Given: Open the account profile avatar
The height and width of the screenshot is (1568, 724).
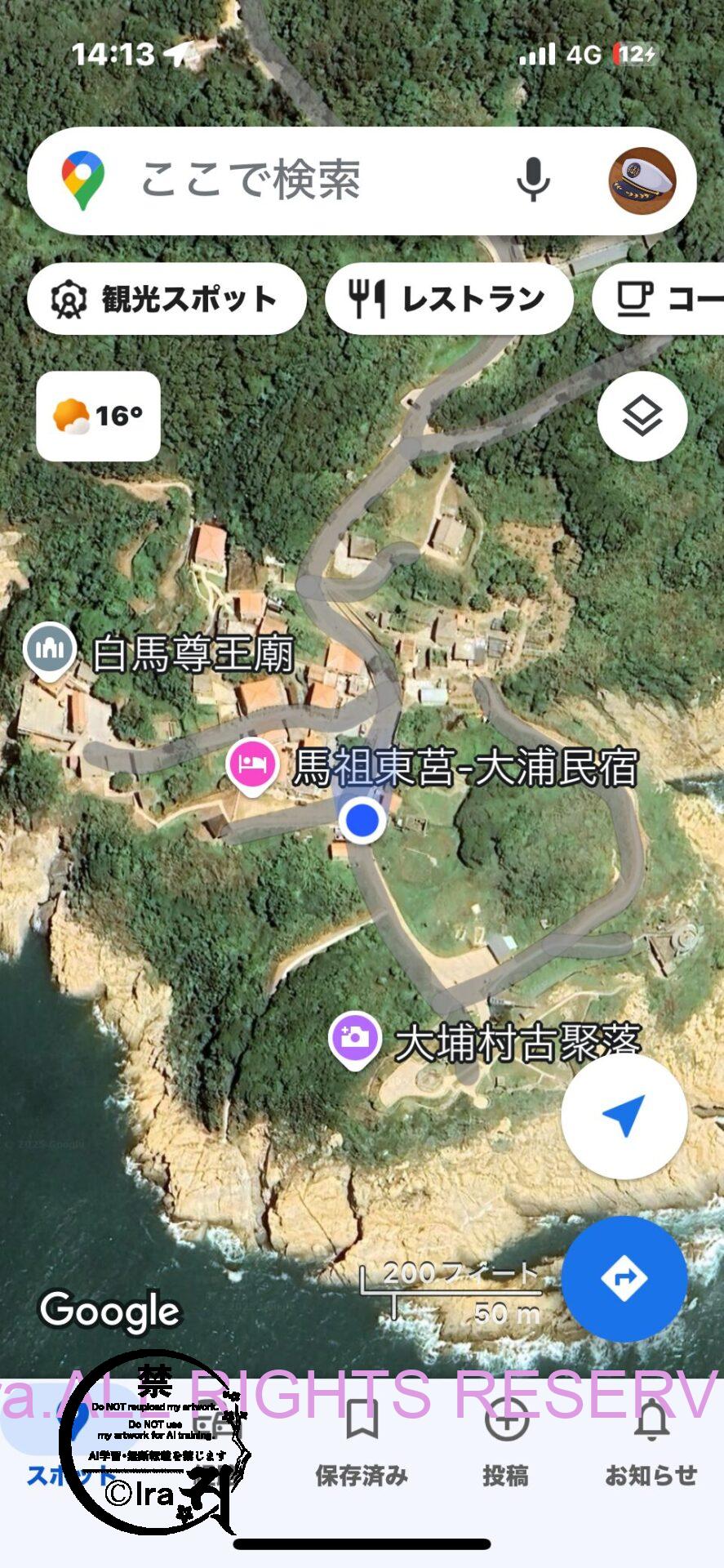Looking at the screenshot, I should pyautogui.click(x=642, y=180).
